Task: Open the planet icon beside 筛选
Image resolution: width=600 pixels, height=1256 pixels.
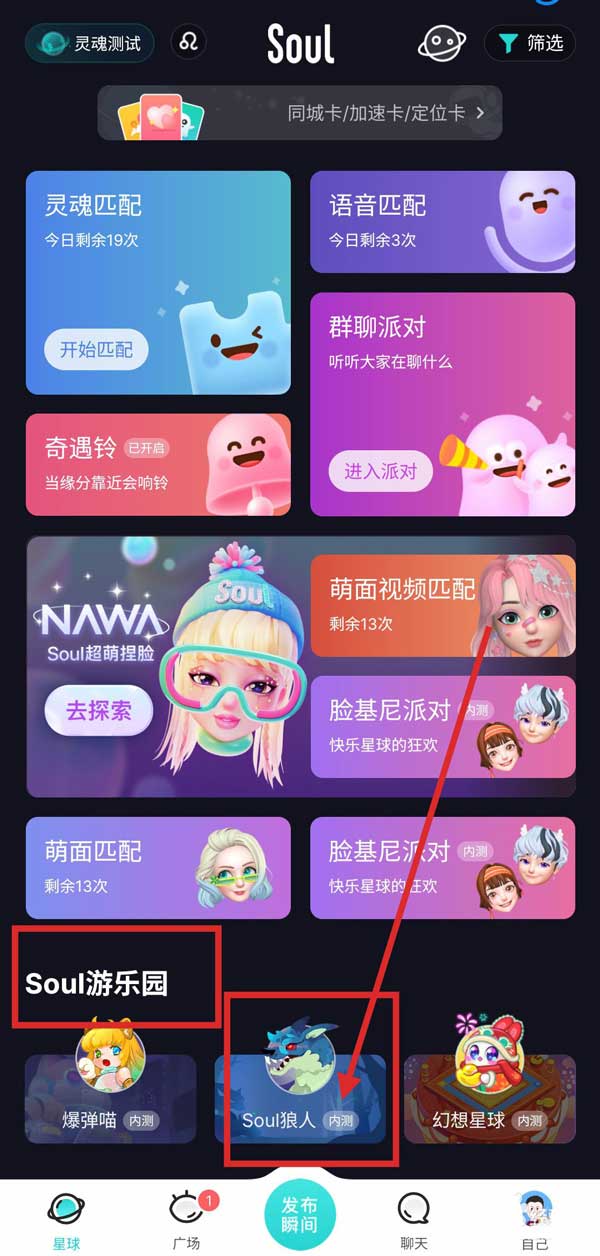Action: (442, 43)
